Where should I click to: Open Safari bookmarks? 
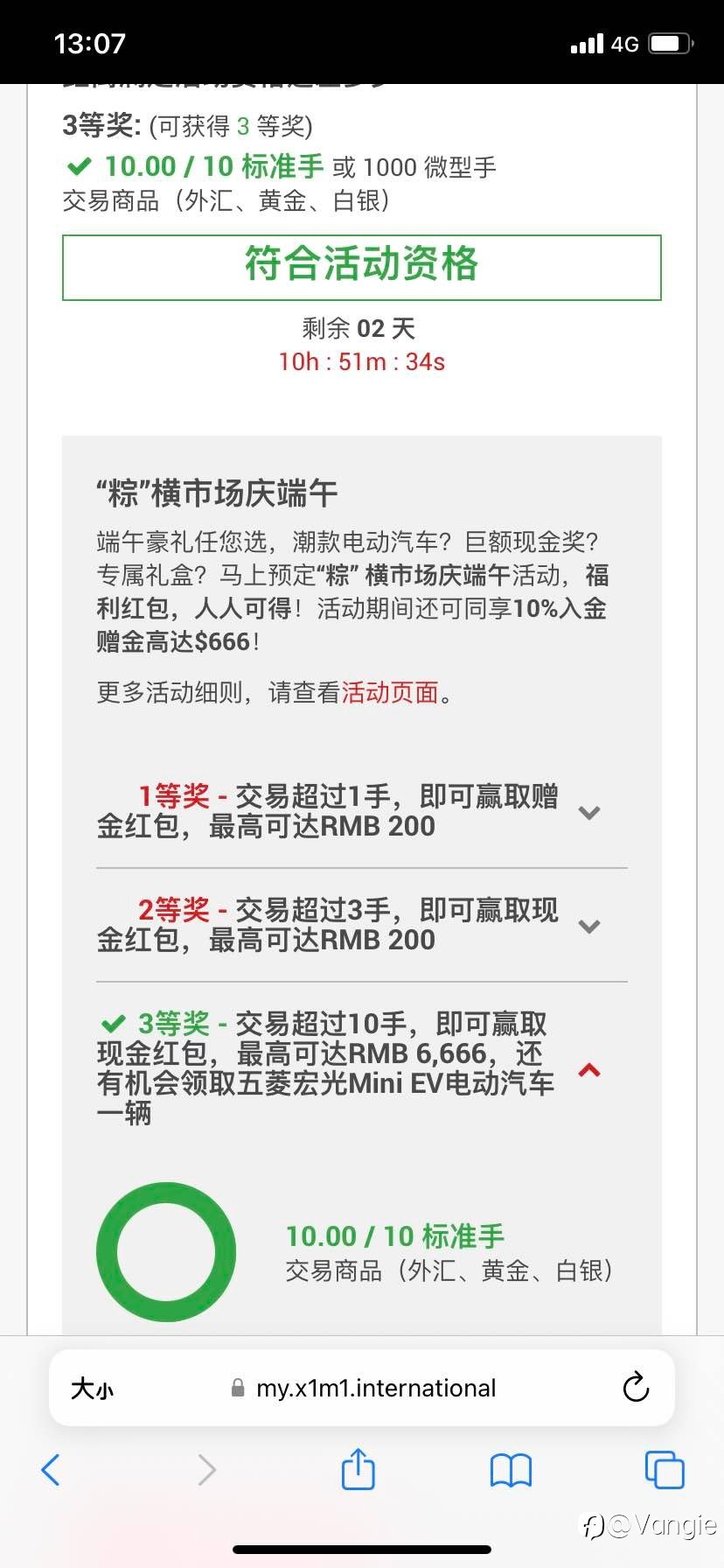pyautogui.click(x=511, y=1470)
